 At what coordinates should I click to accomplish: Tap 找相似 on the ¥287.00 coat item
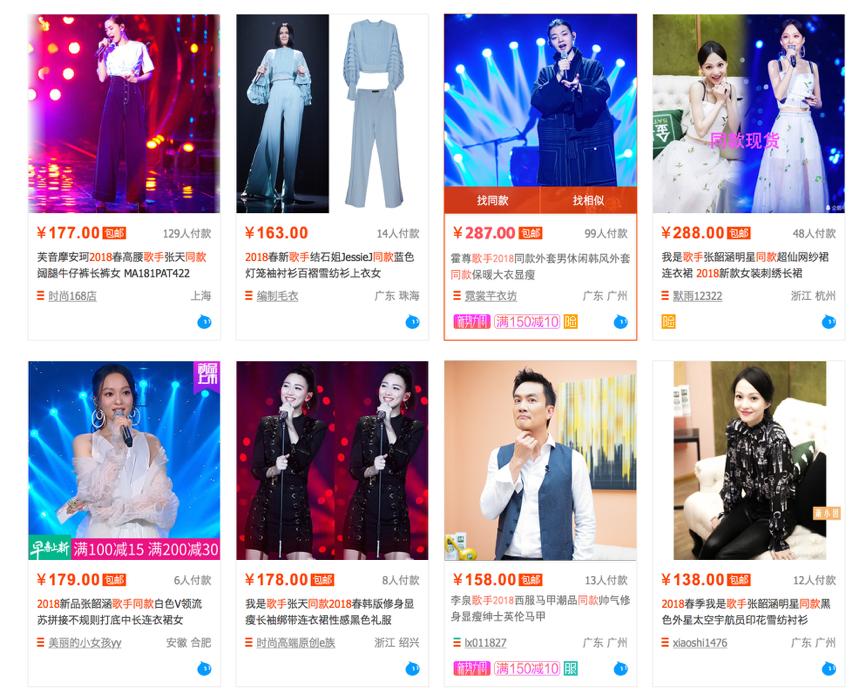[x=588, y=200]
